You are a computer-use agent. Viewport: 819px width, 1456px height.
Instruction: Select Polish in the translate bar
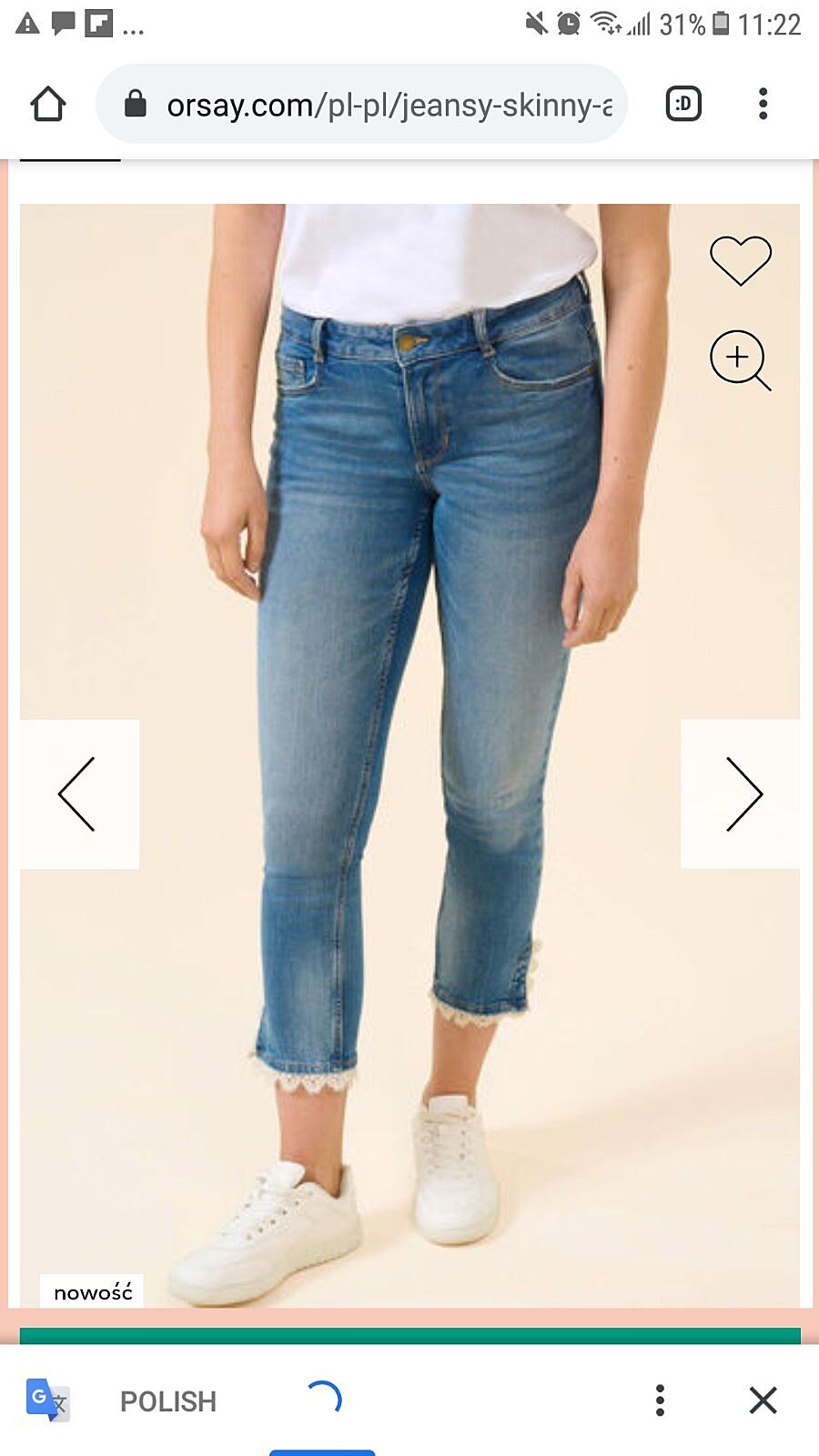pyautogui.click(x=168, y=1400)
